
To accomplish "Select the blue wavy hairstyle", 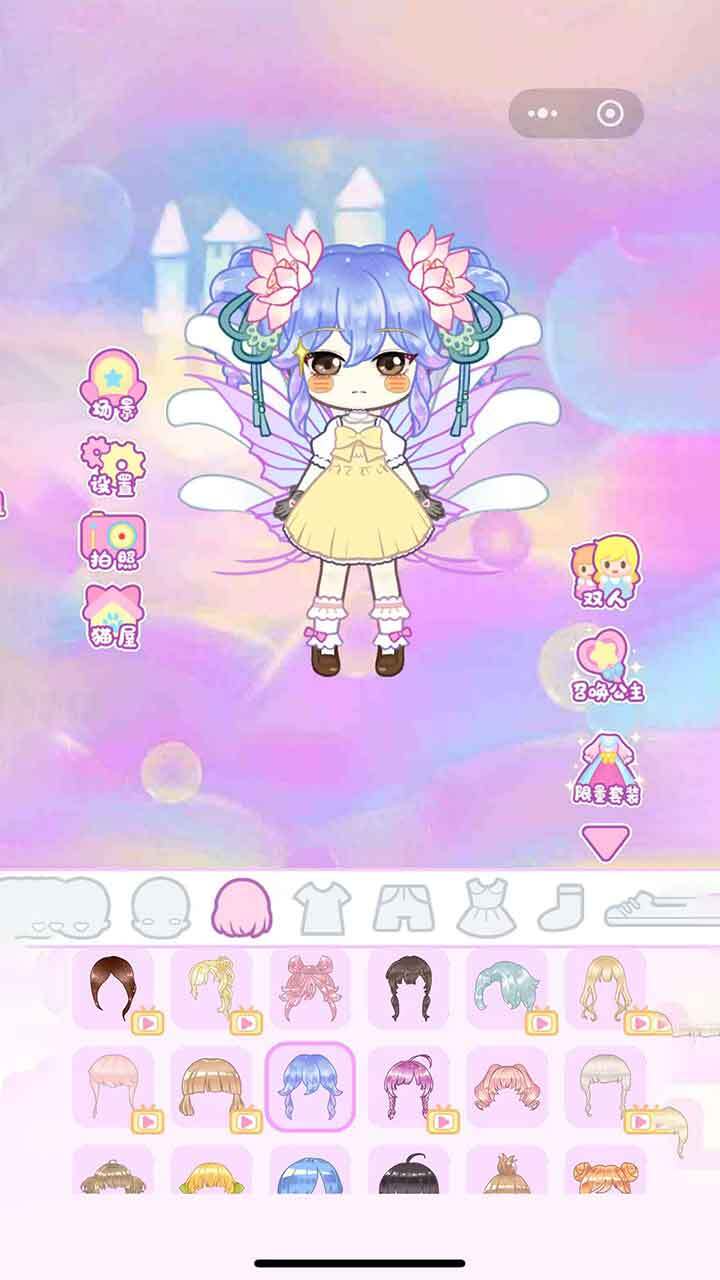I will 310,1086.
